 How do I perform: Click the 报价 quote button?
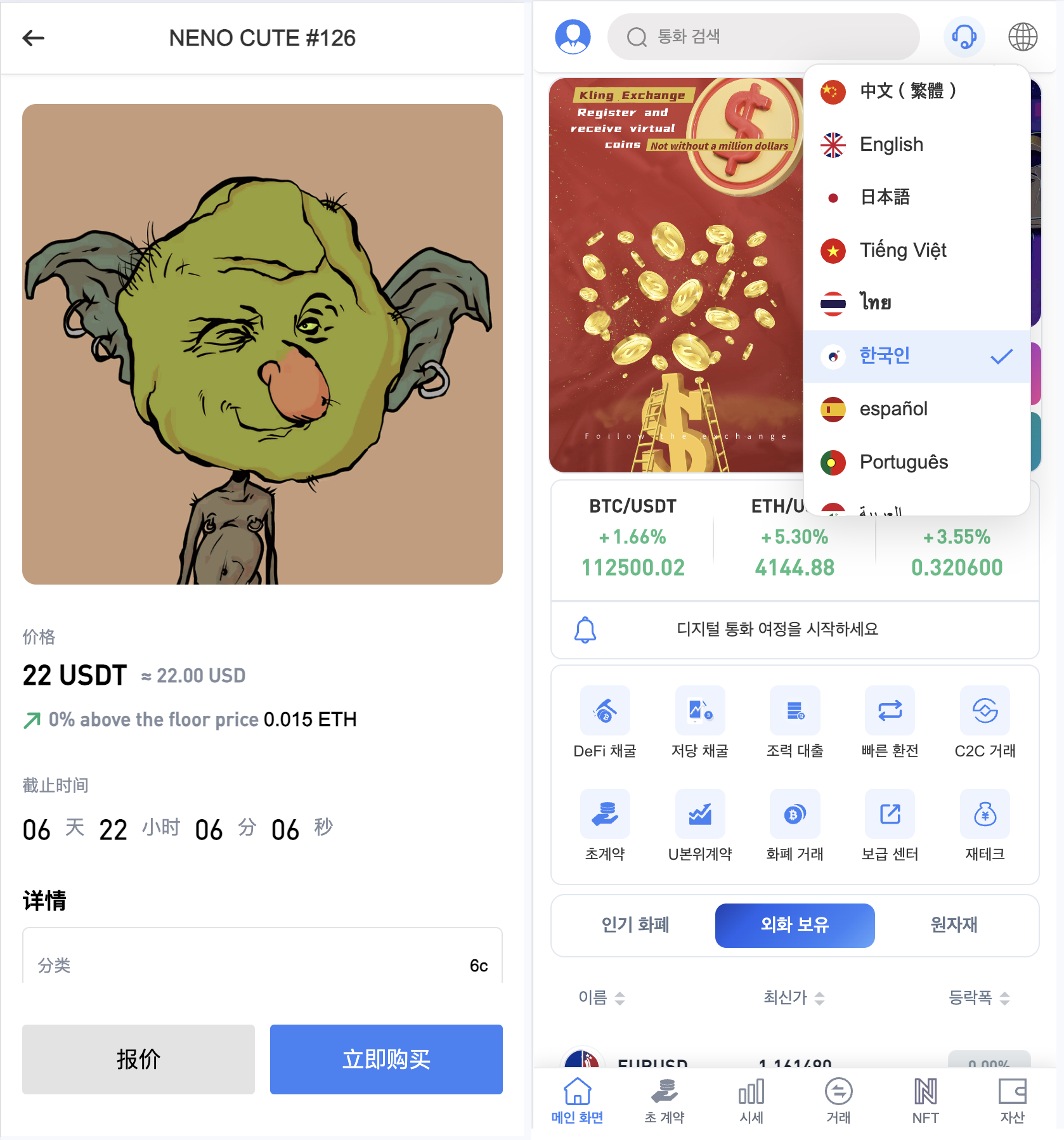[x=138, y=1059]
